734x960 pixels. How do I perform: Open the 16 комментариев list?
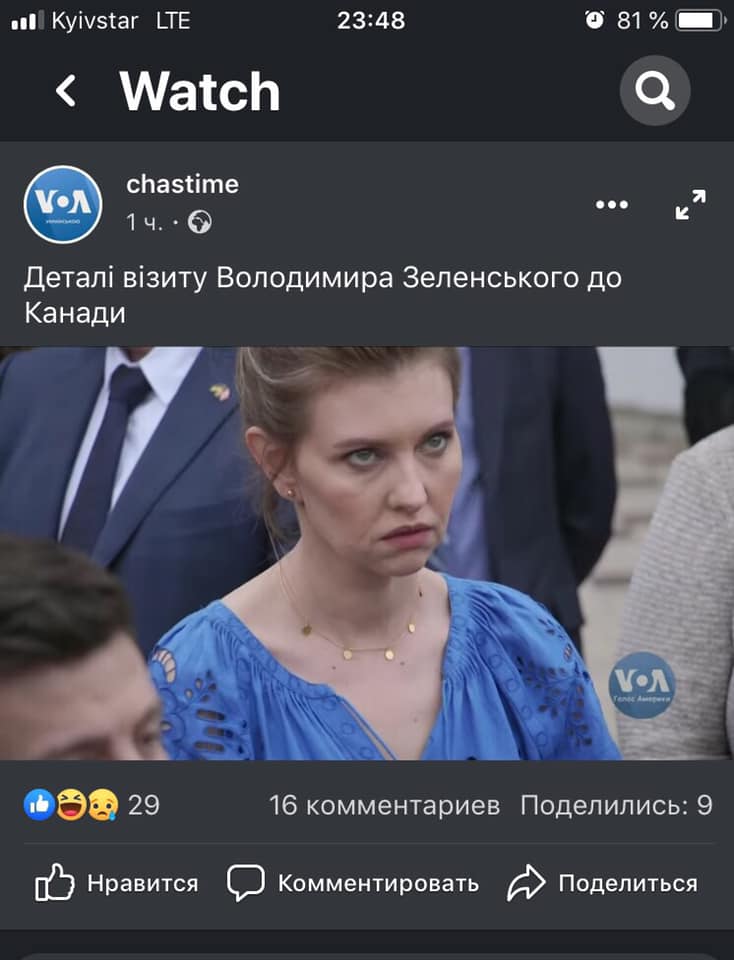(x=384, y=805)
